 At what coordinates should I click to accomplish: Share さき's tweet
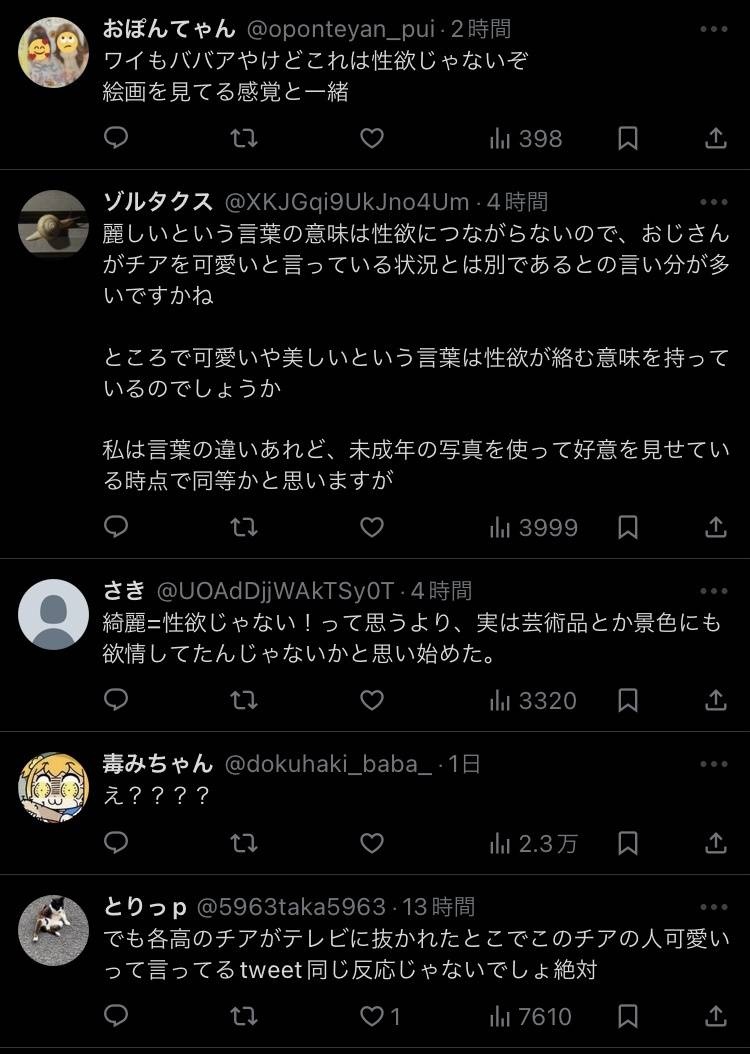click(716, 700)
